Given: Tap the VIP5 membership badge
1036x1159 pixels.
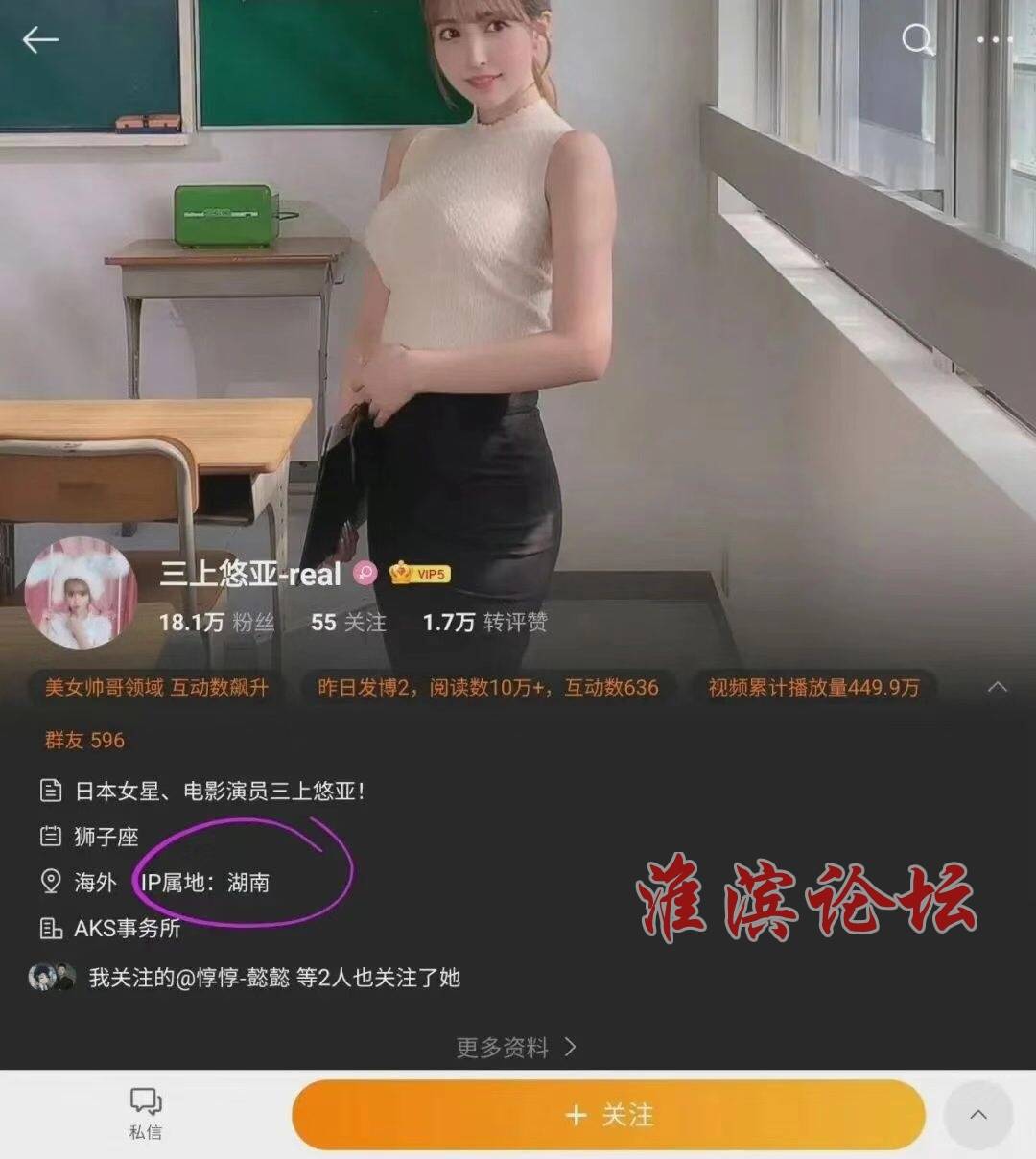Looking at the screenshot, I should coord(420,574).
